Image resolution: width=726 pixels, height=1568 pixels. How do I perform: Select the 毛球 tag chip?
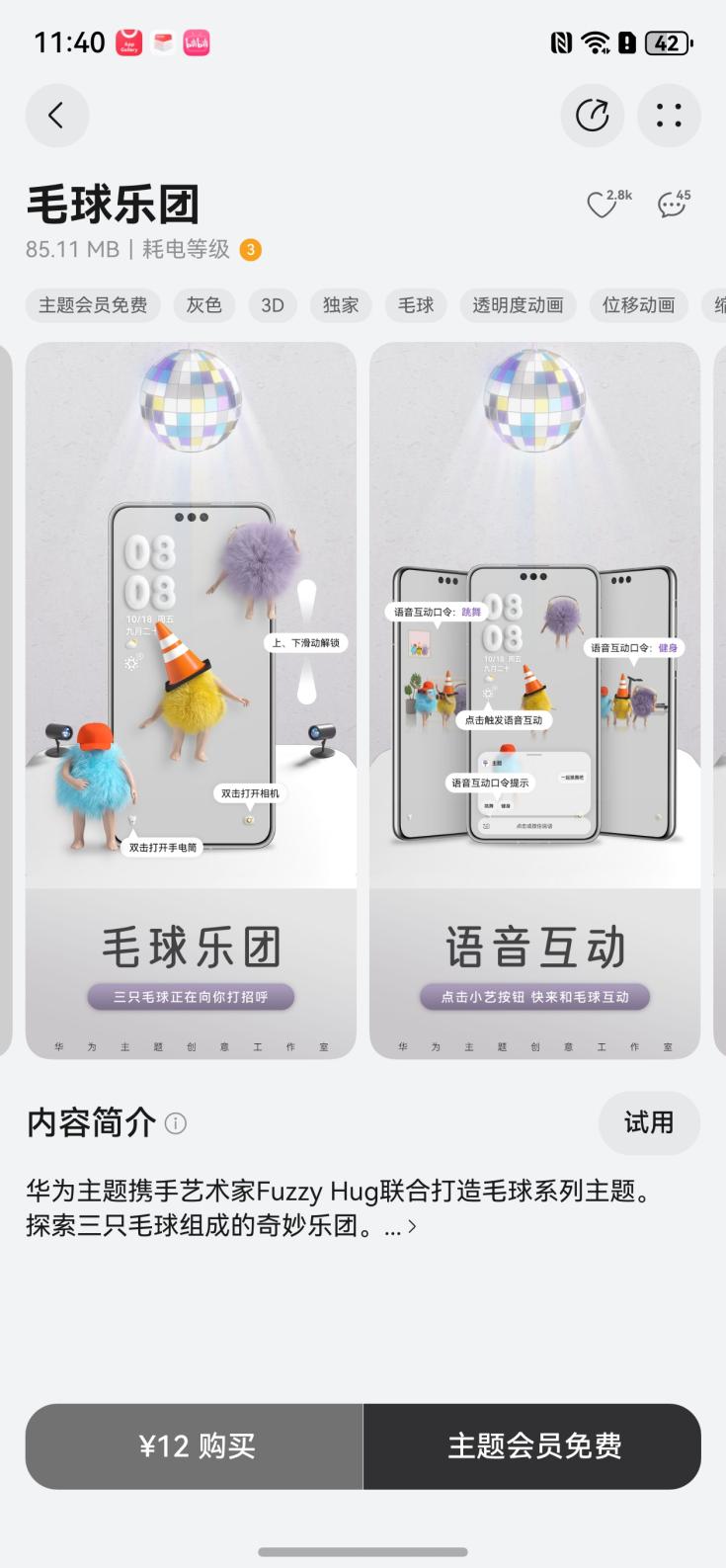(x=416, y=305)
